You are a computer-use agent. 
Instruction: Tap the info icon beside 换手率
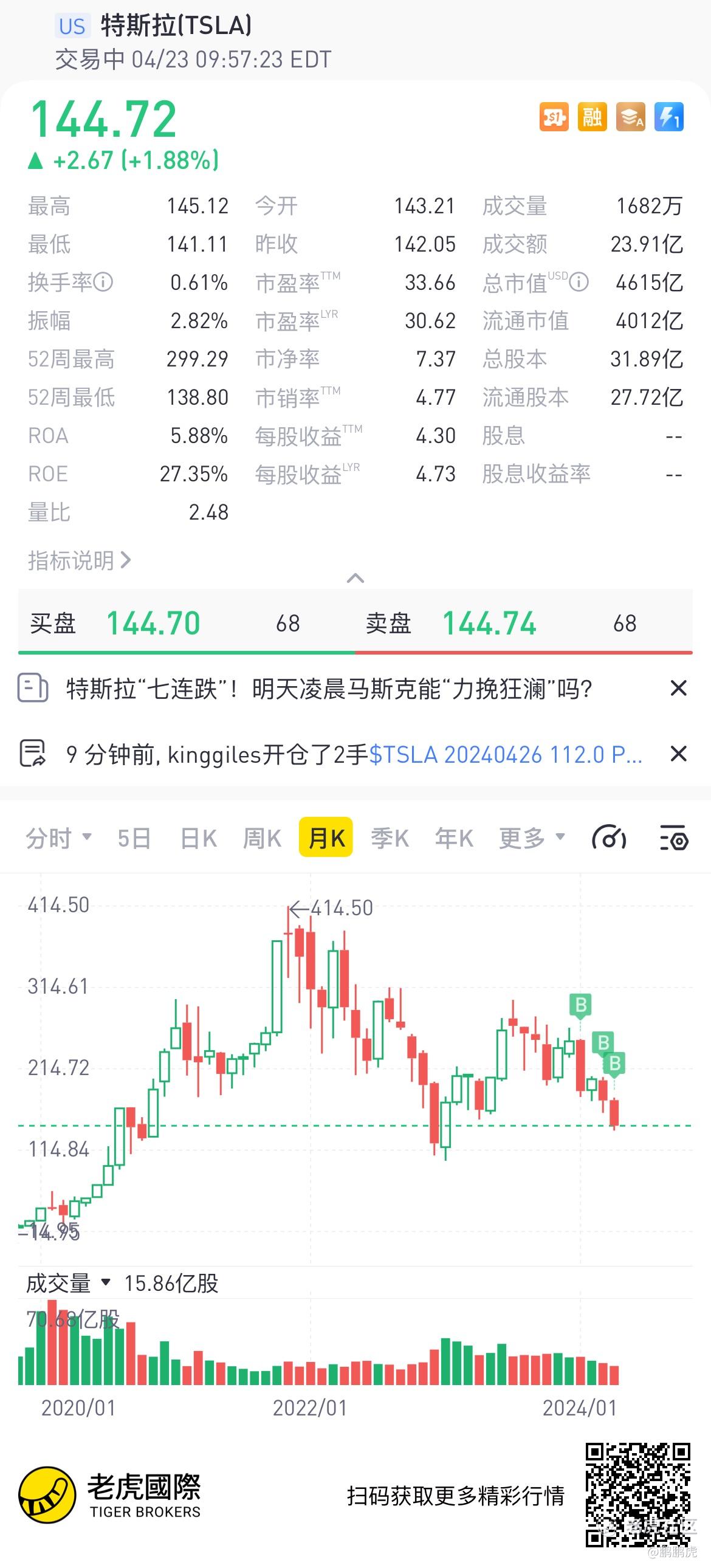coord(103,282)
